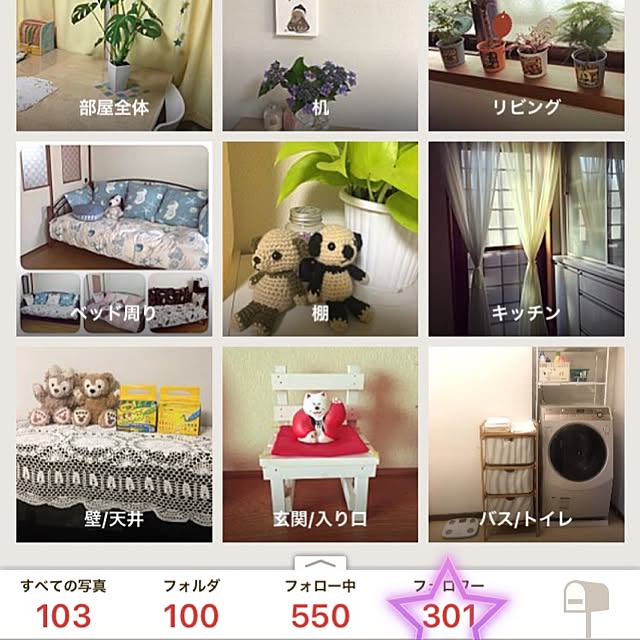Show the フォロワー list
The width and height of the screenshot is (640, 640).
click(x=449, y=604)
